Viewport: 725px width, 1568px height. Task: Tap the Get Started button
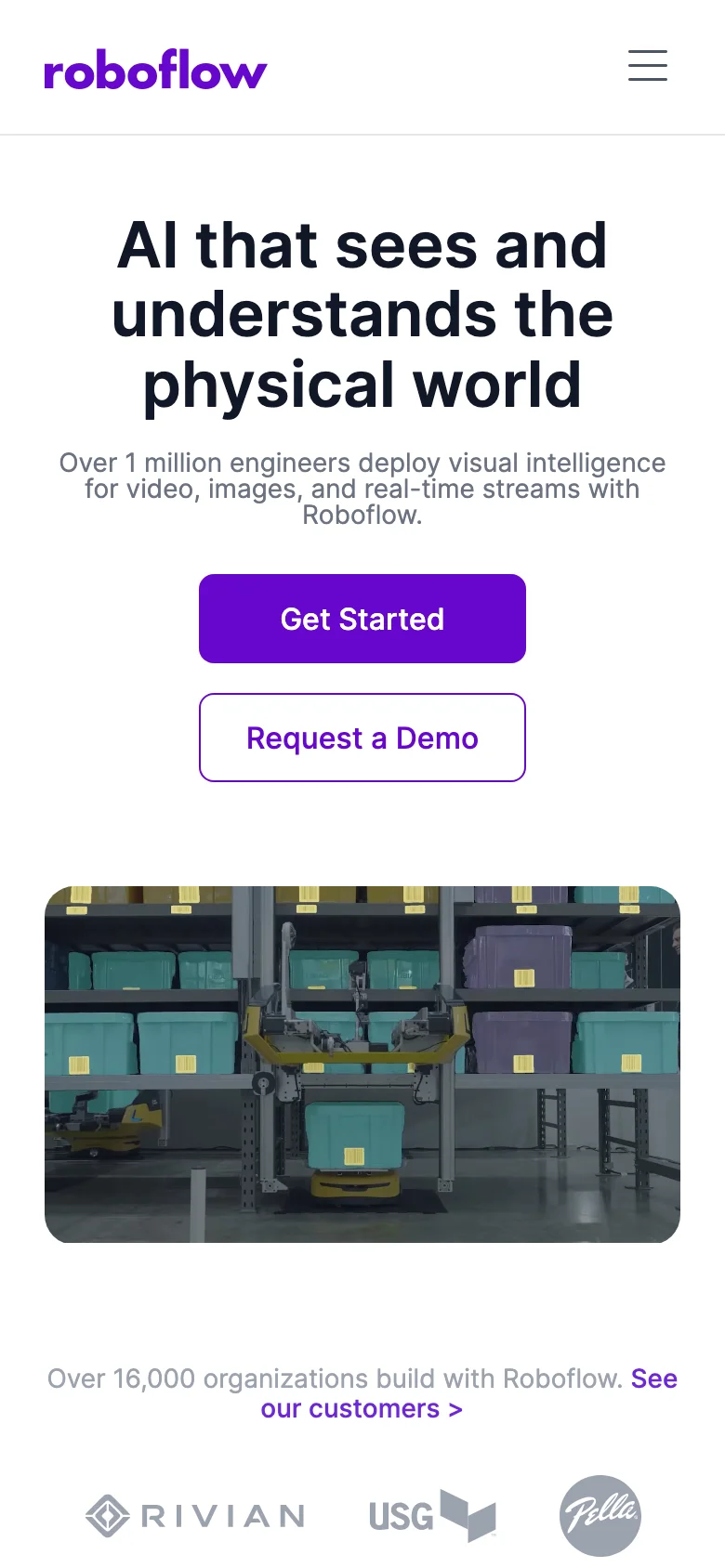click(362, 619)
